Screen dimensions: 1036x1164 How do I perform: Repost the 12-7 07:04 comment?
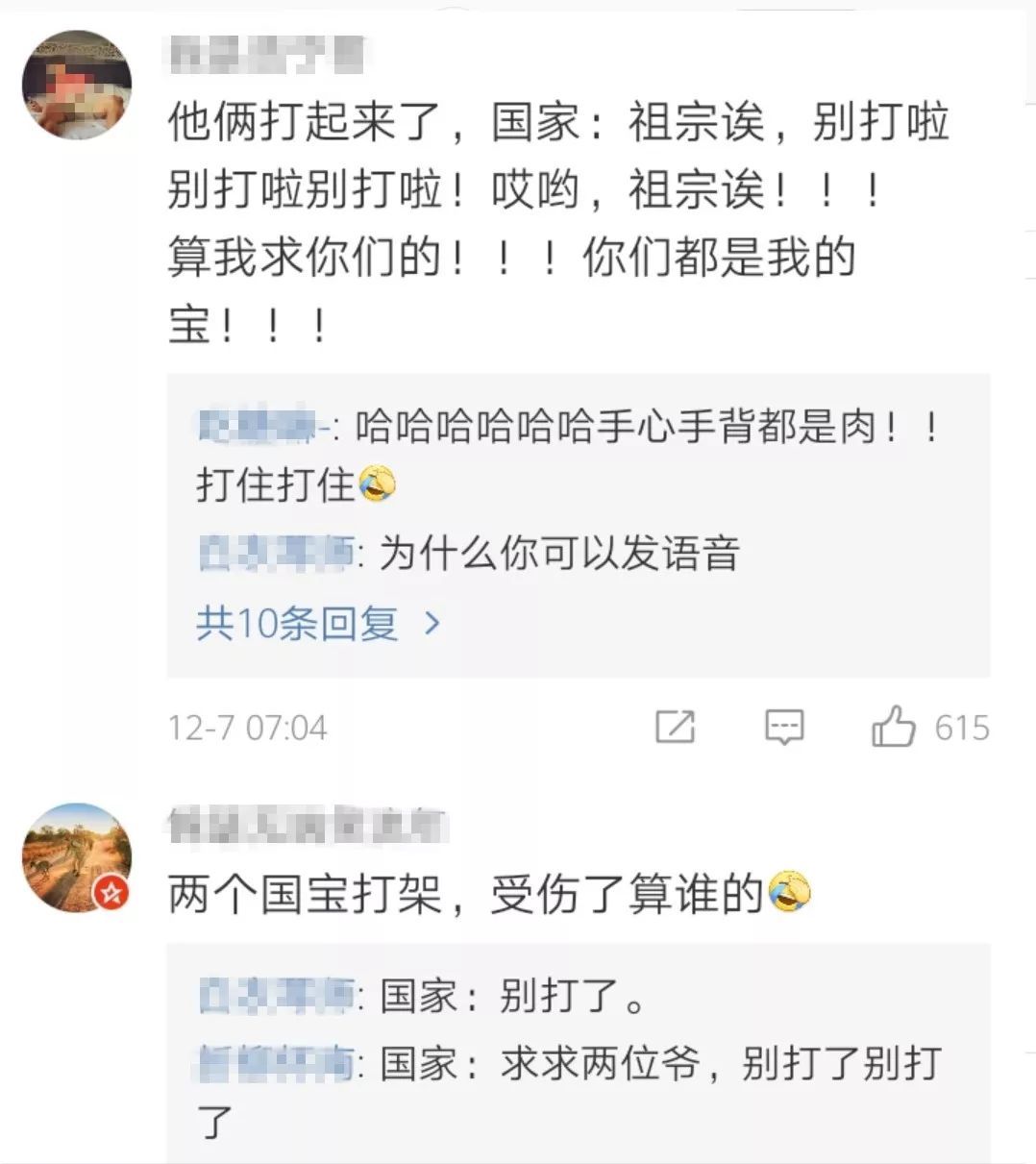click(675, 727)
